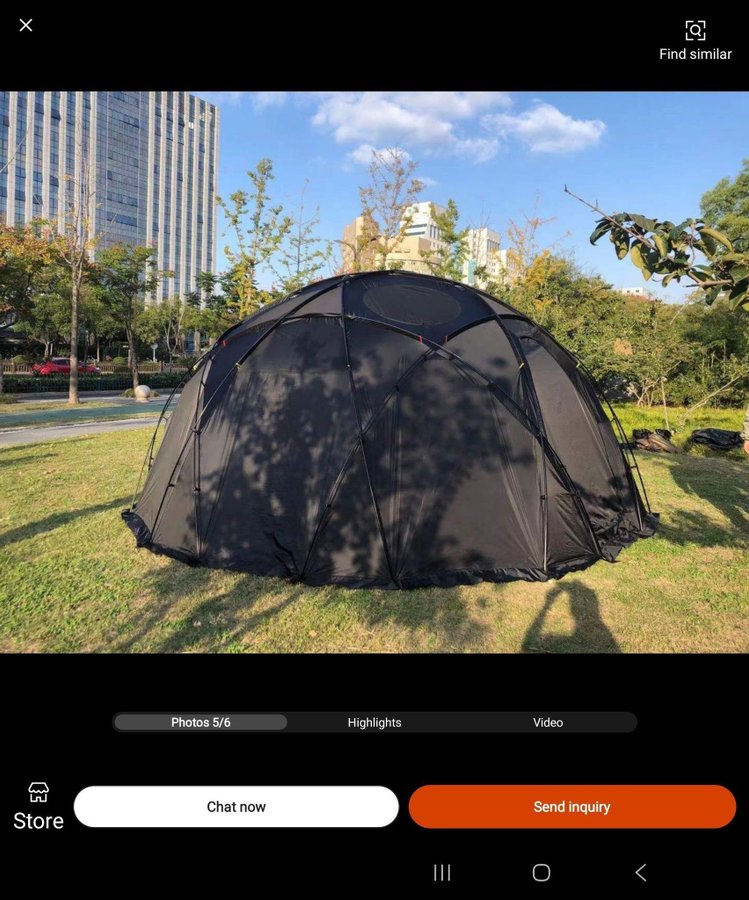This screenshot has width=749, height=900.
Task: Select the Photos 5/6 segment
Action: [201, 722]
